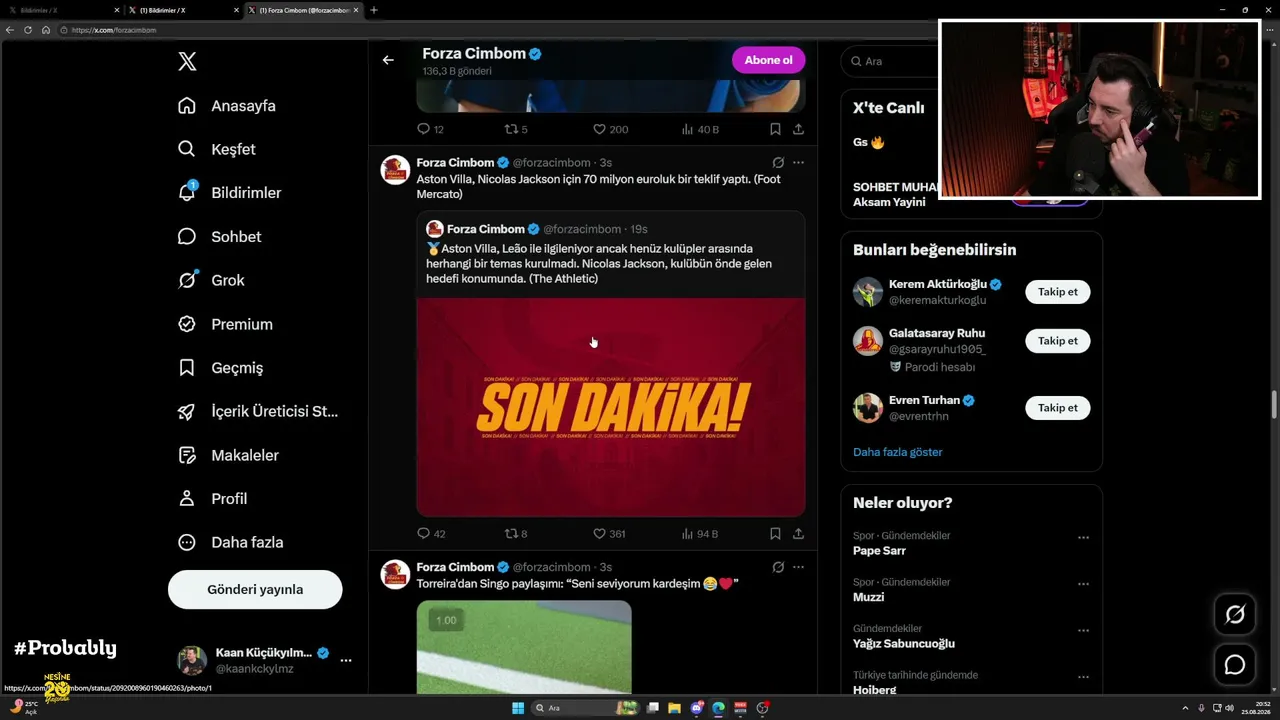
Task: Like the Aston Villa Nicolas Jackson post
Action: pos(609,534)
